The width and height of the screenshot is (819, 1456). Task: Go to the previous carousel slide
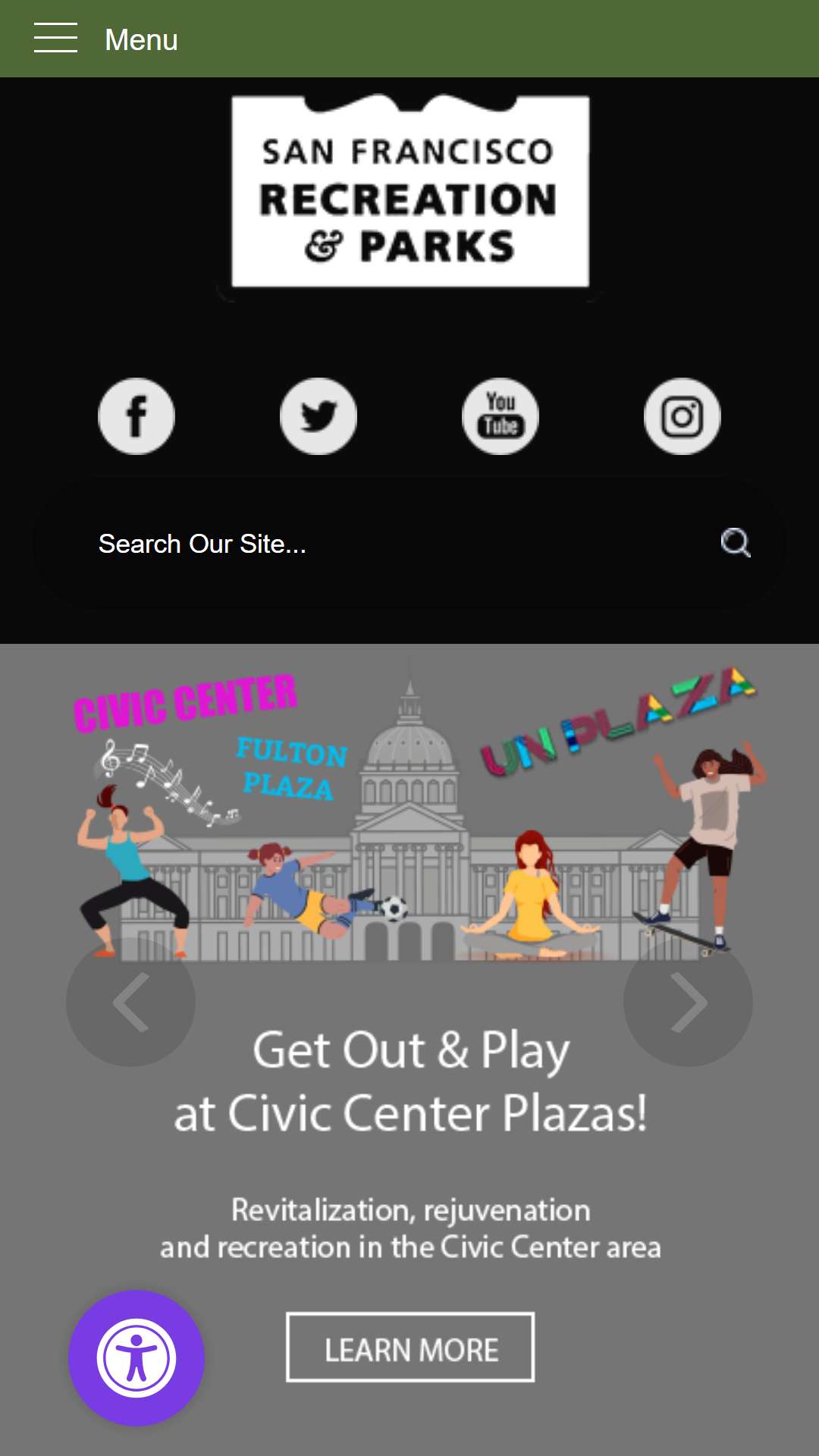(x=130, y=1003)
